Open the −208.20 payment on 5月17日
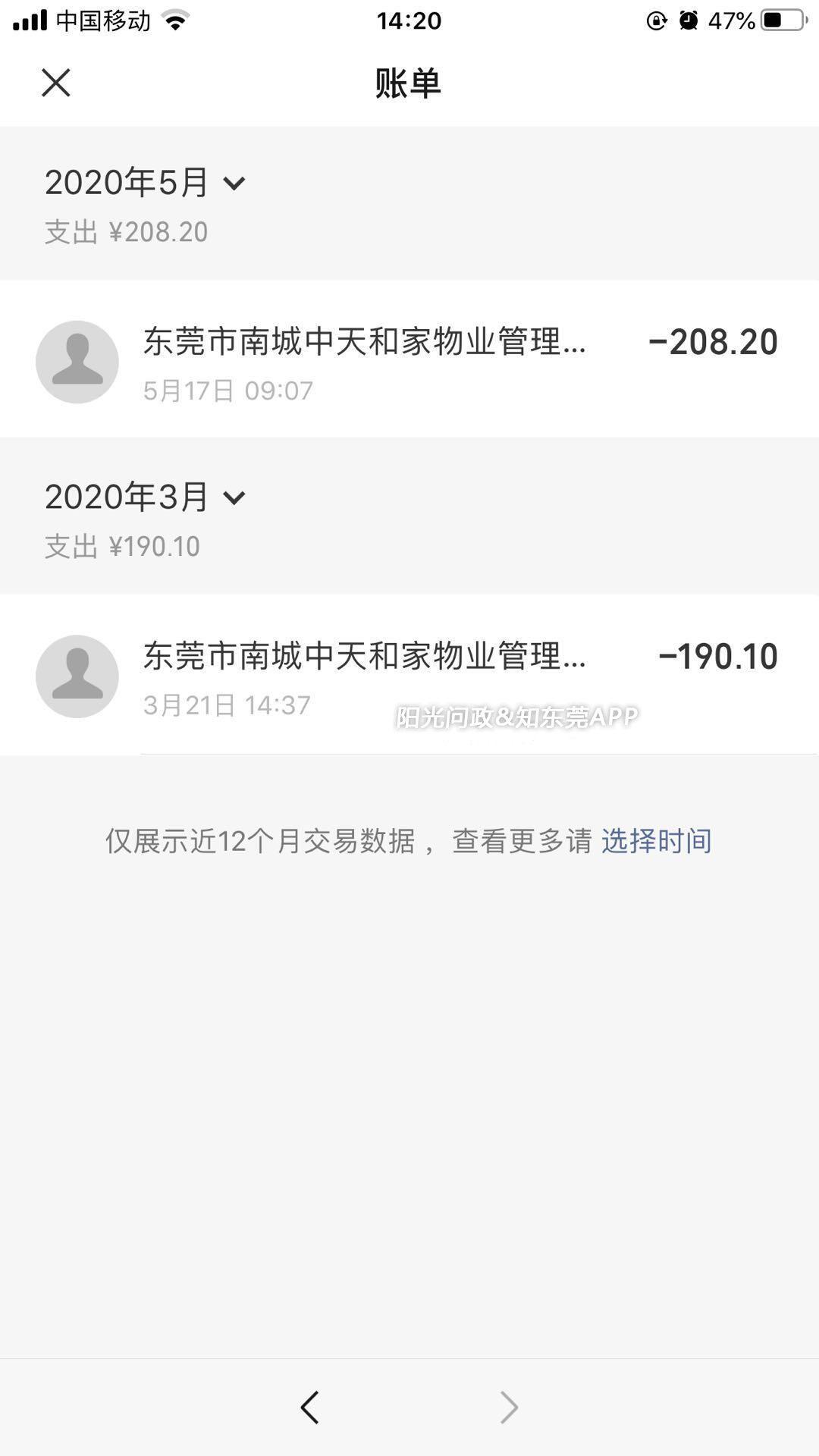Screen dimensions: 819x1456 (x=409, y=359)
